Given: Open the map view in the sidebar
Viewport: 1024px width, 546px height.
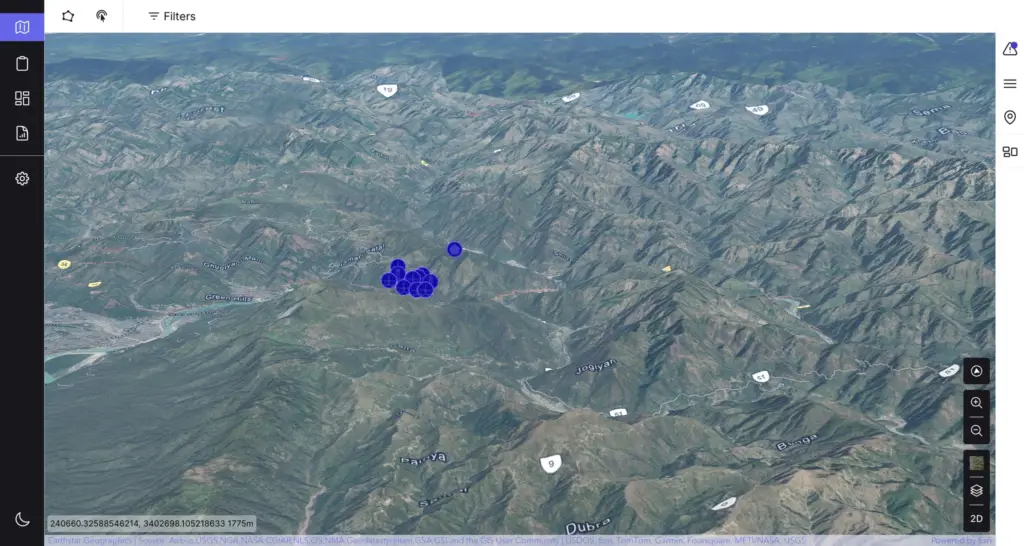Looking at the screenshot, I should point(22,27).
